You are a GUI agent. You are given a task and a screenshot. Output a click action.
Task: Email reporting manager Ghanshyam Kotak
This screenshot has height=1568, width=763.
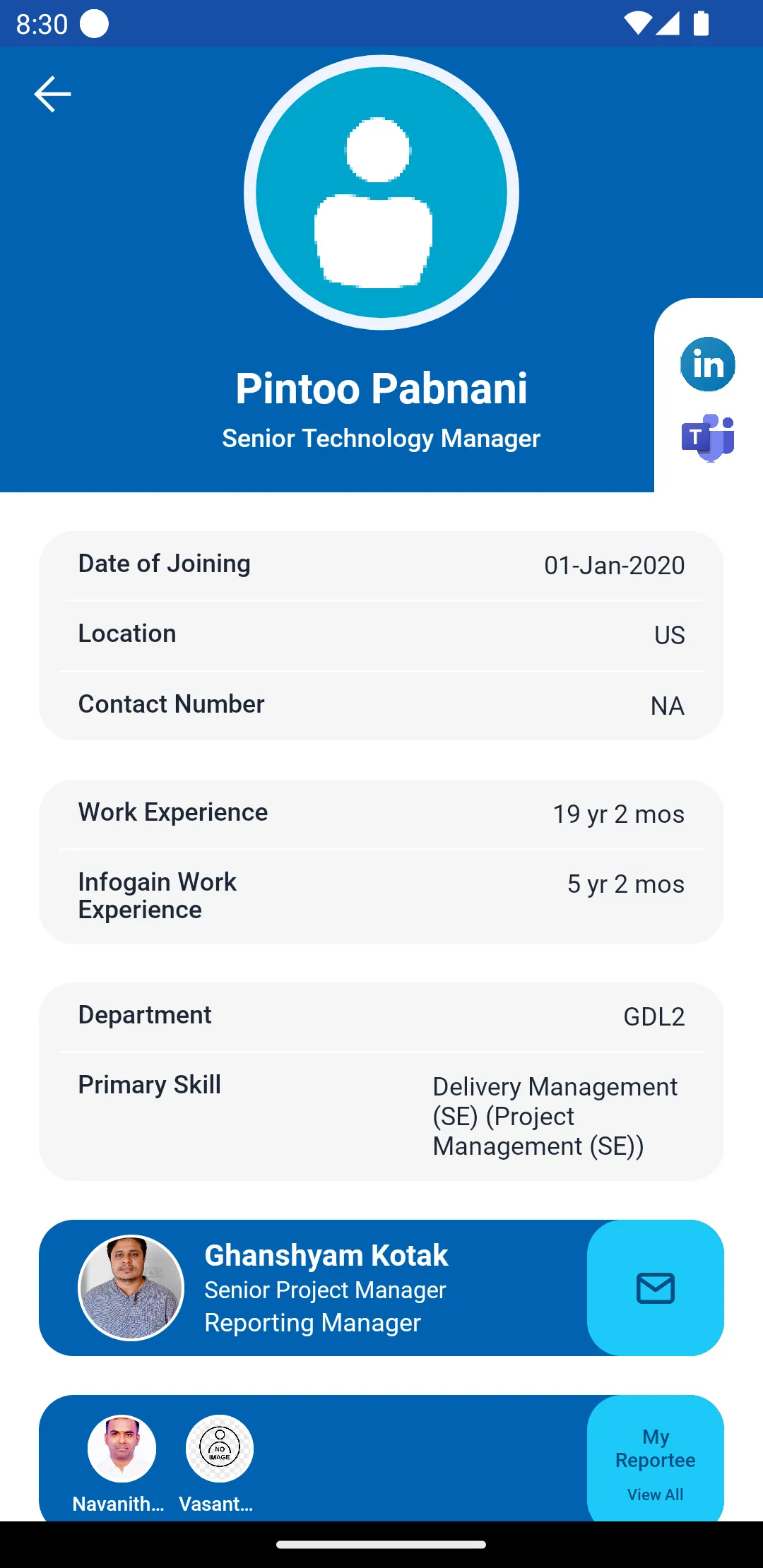pyautogui.click(x=655, y=1288)
